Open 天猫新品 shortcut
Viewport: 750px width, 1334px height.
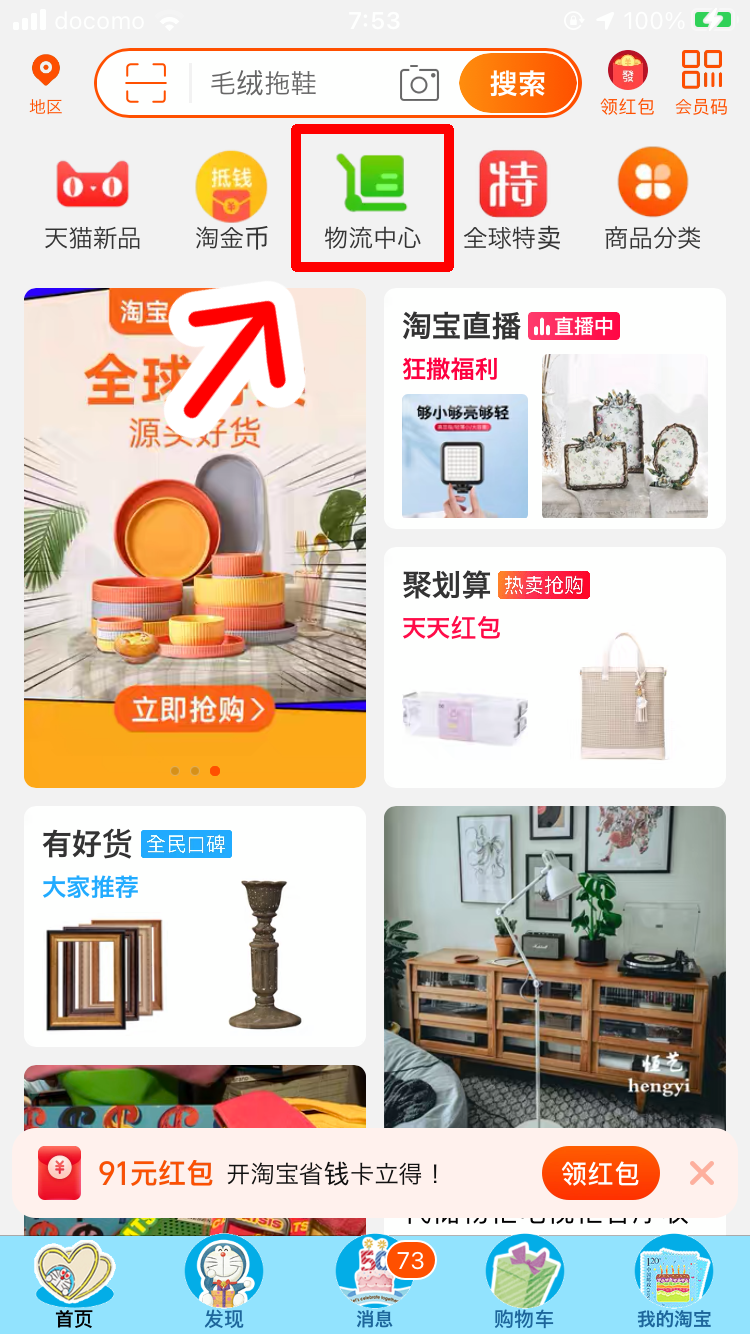(x=92, y=203)
